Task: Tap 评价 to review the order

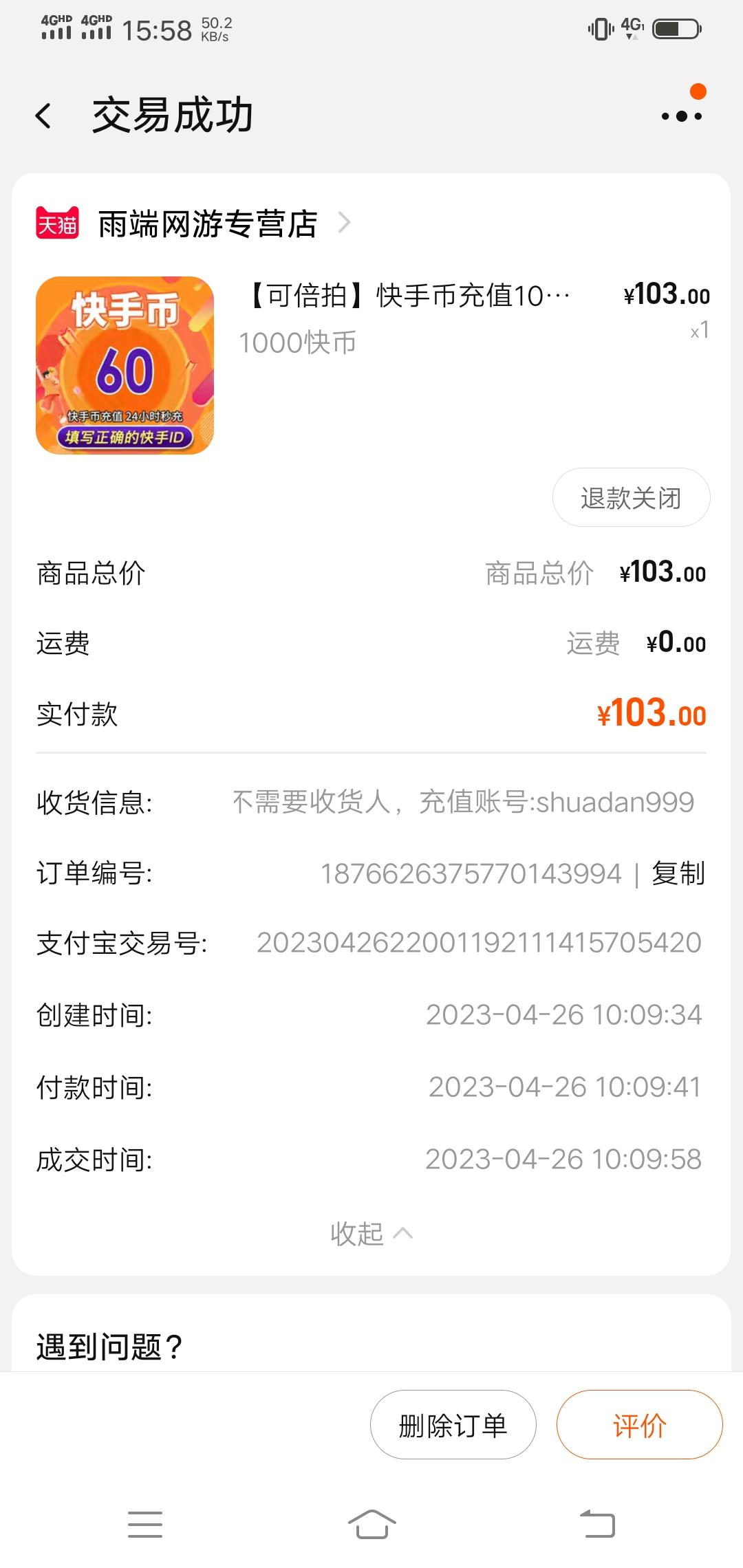Action: tap(639, 1425)
